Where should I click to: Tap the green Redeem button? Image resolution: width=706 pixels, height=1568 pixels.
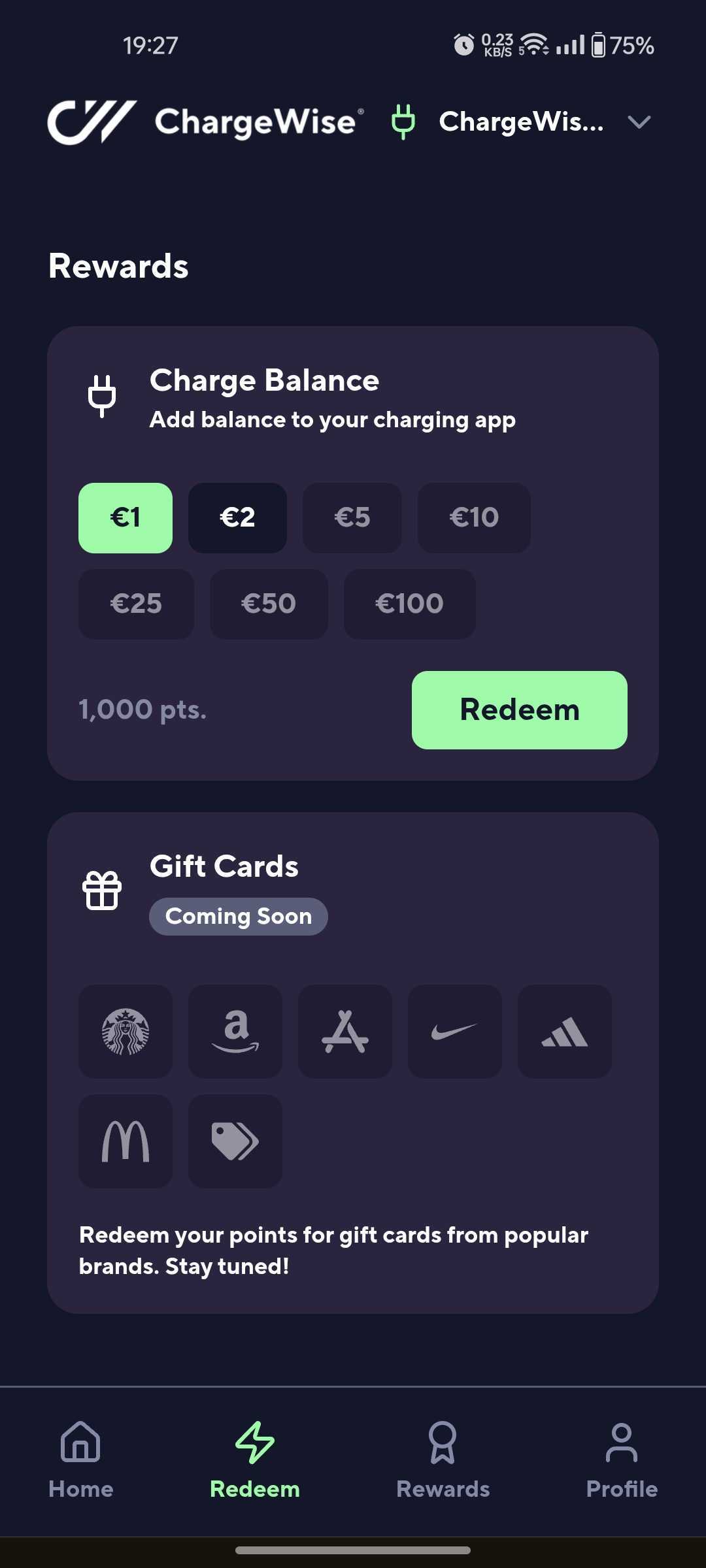pyautogui.click(x=519, y=710)
